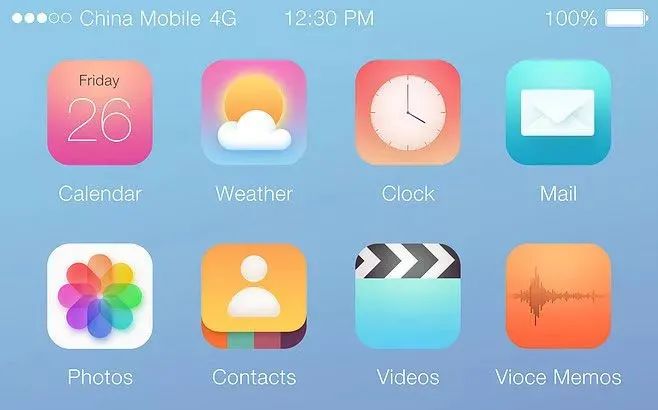Open the Calendar app
The image size is (658, 410).
click(x=100, y=112)
